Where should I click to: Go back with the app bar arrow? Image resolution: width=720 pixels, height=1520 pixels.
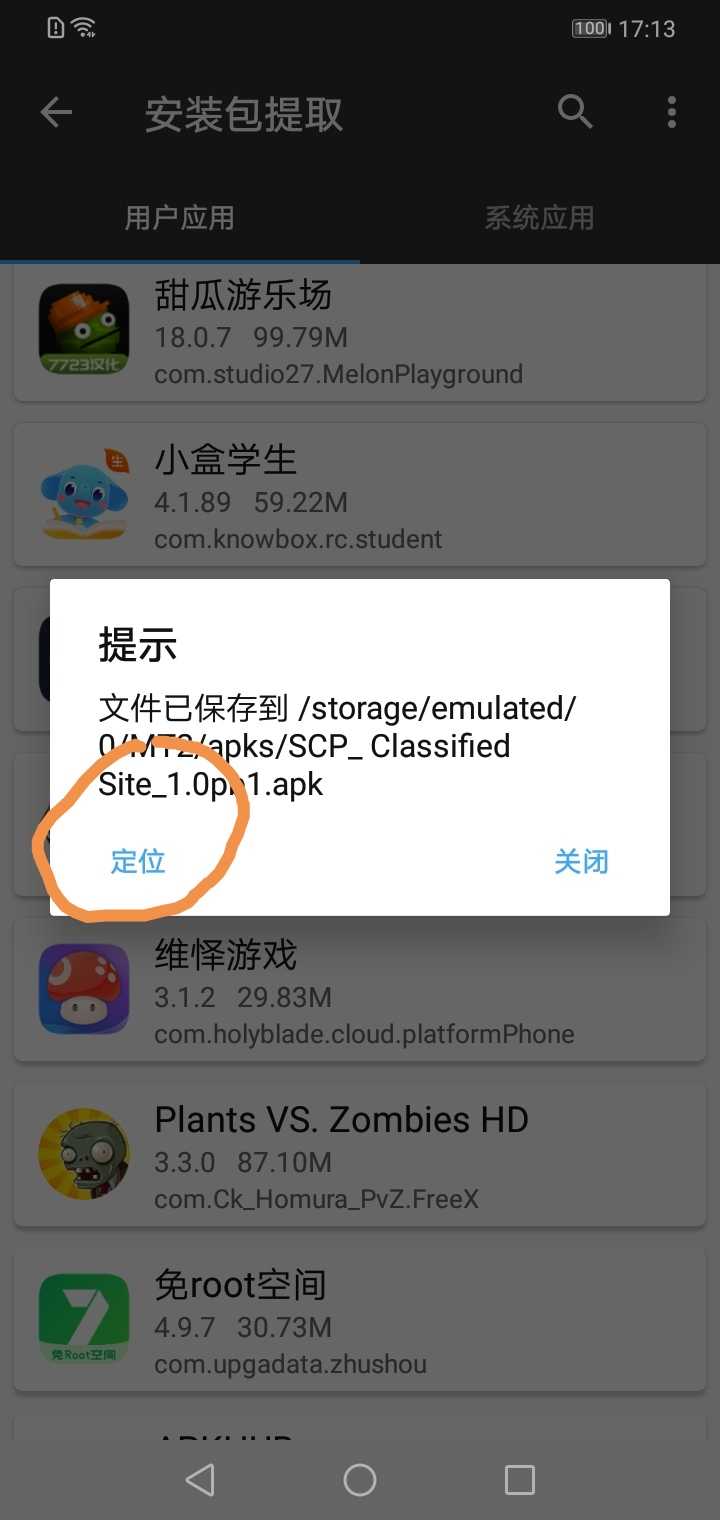click(56, 113)
